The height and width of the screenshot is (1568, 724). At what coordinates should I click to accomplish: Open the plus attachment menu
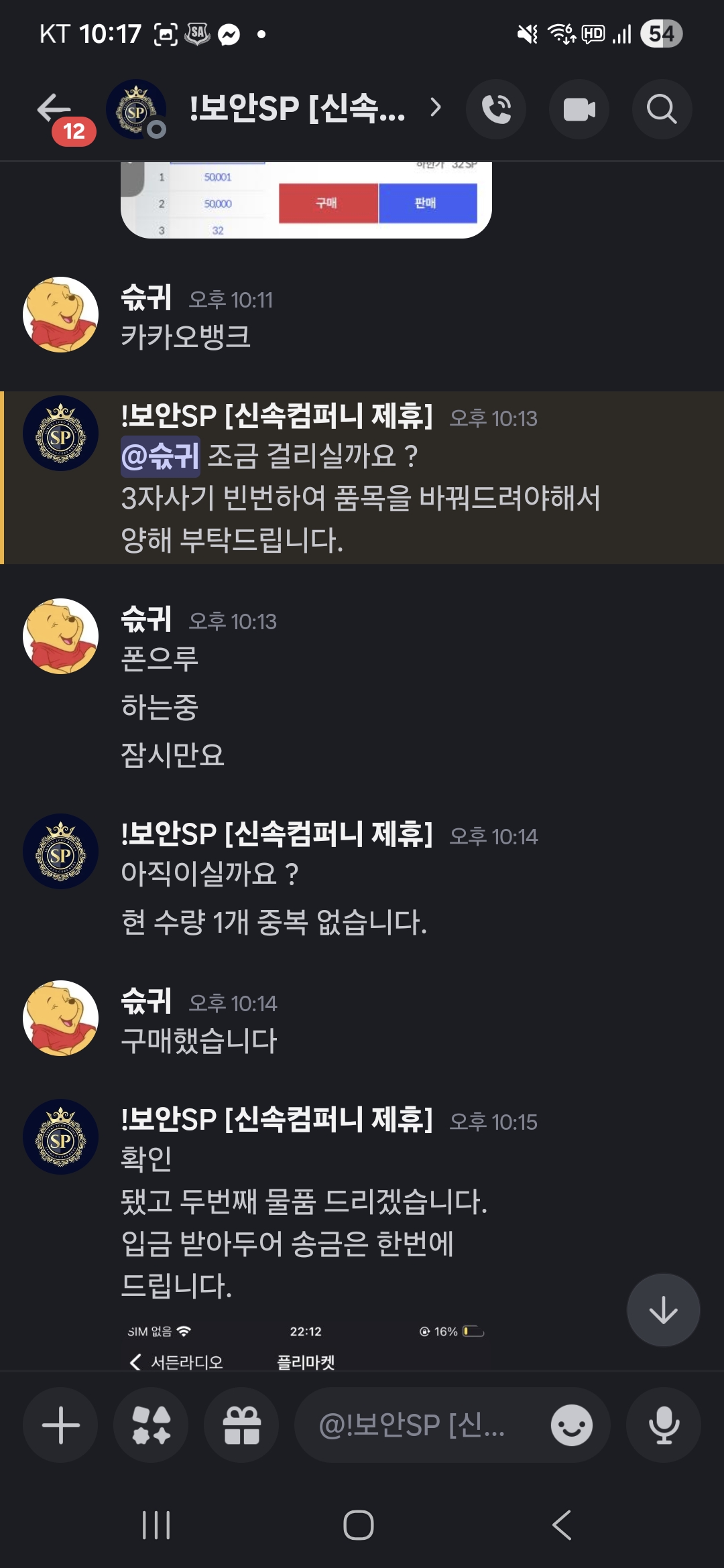[60, 1425]
